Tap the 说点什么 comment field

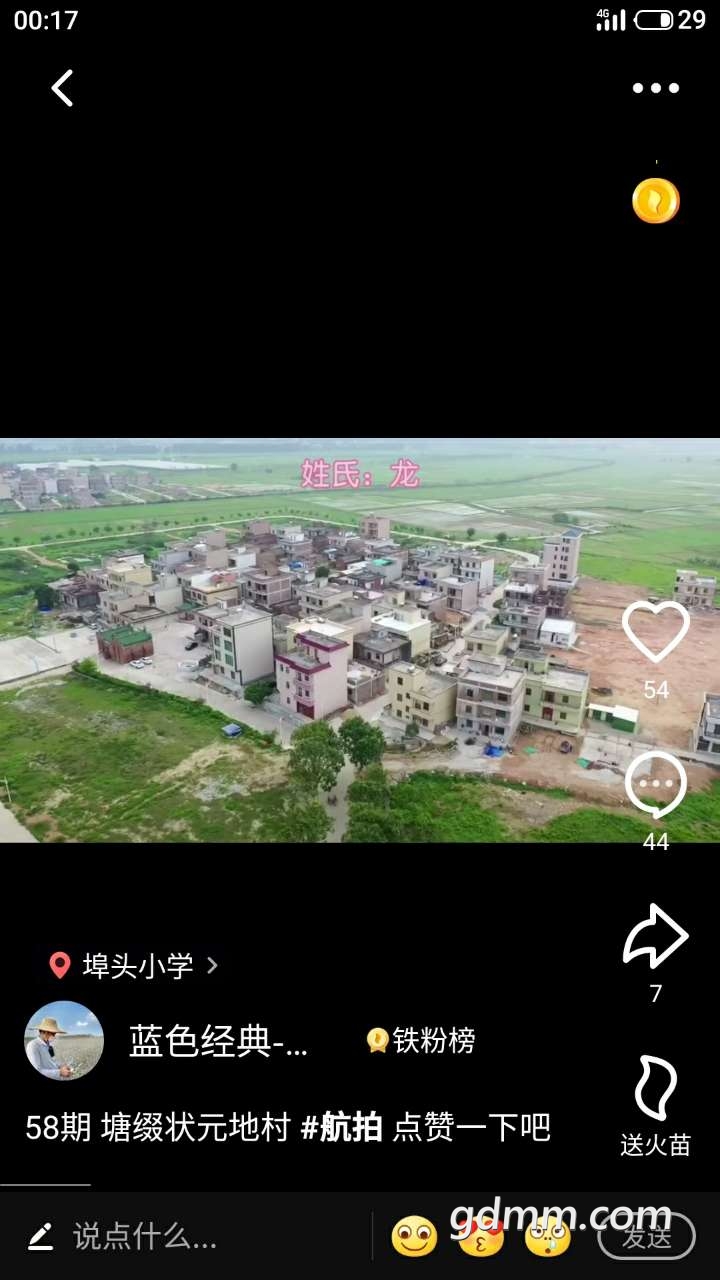coord(145,1237)
